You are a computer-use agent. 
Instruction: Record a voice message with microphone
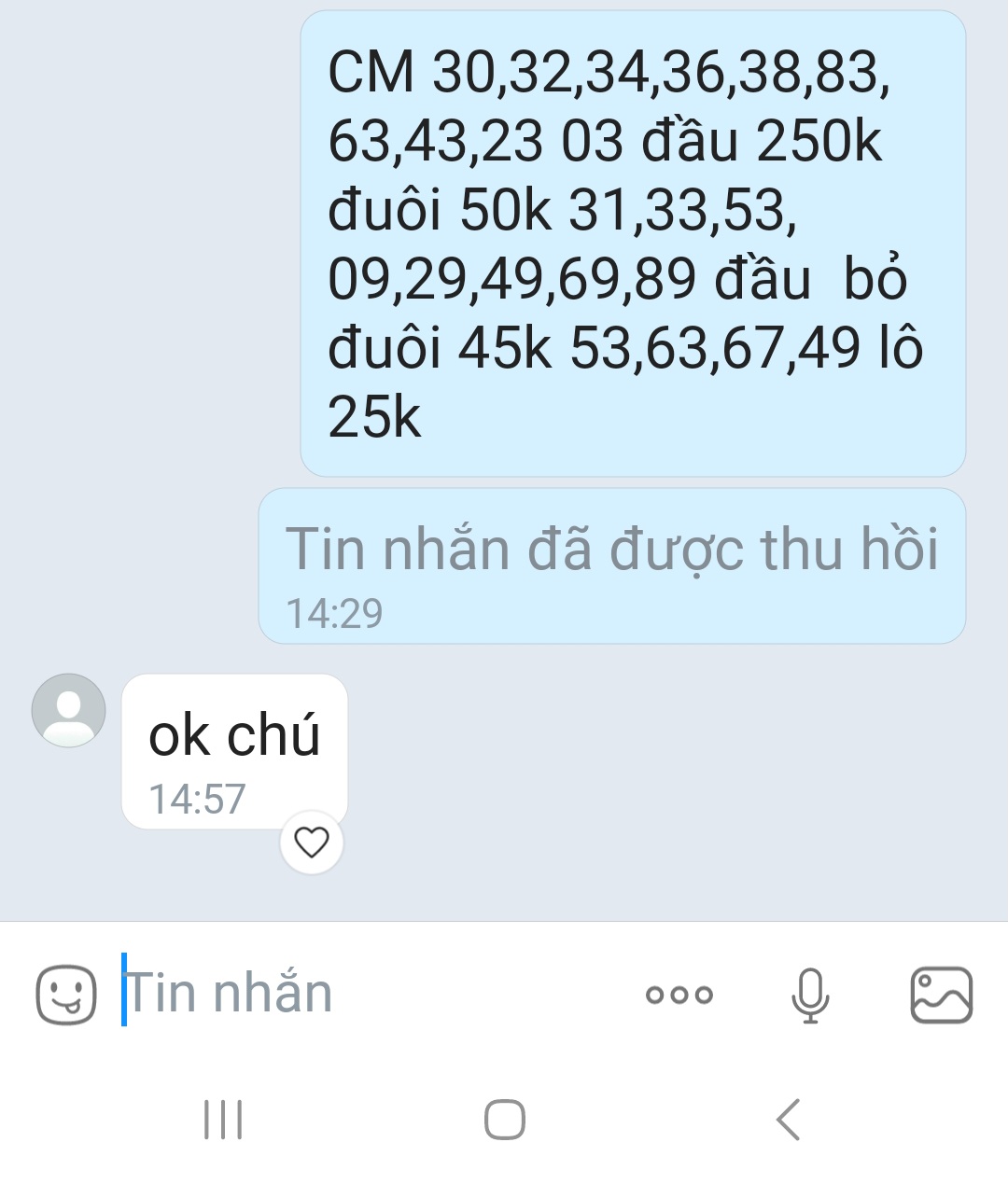tap(810, 995)
